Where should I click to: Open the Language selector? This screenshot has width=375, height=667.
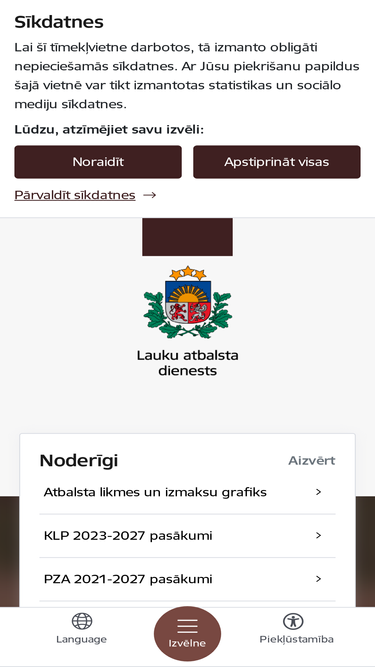click(x=82, y=630)
